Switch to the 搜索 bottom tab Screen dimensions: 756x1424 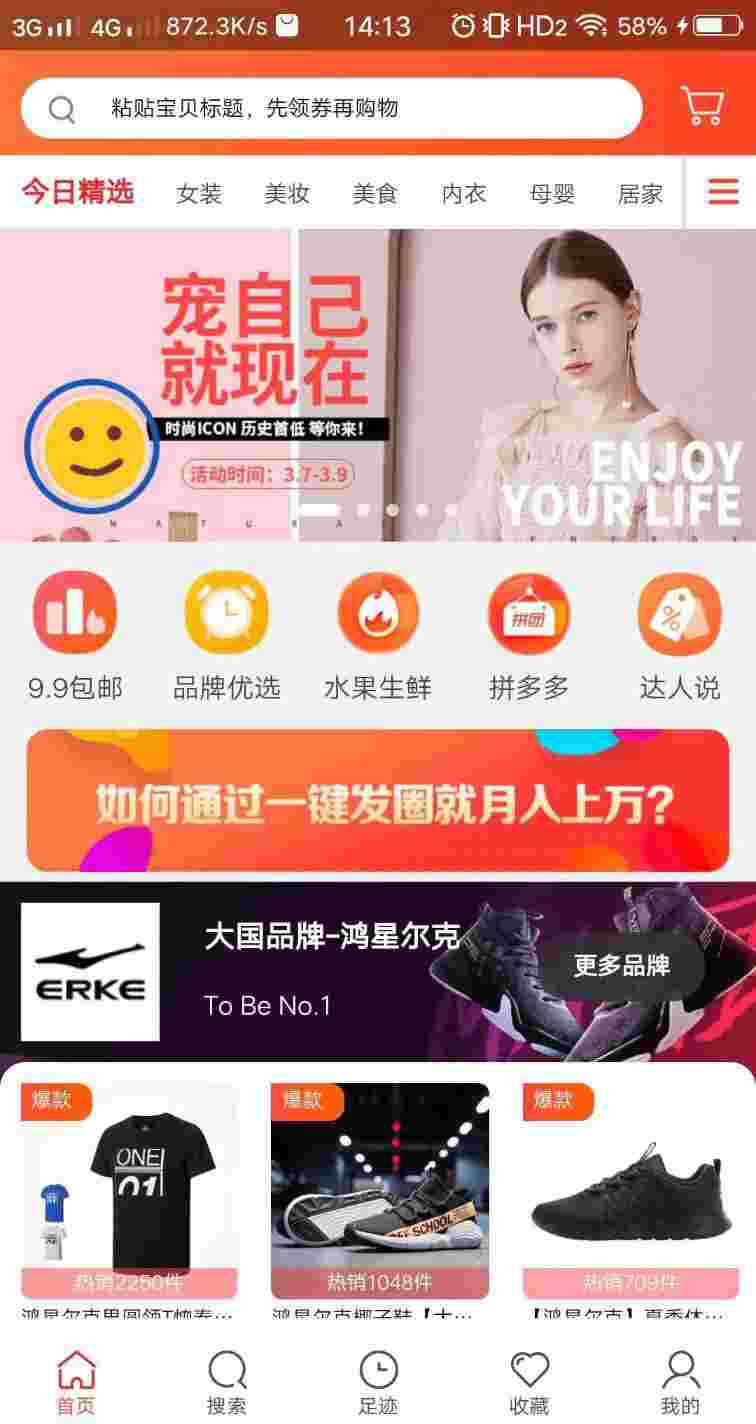pos(227,1383)
